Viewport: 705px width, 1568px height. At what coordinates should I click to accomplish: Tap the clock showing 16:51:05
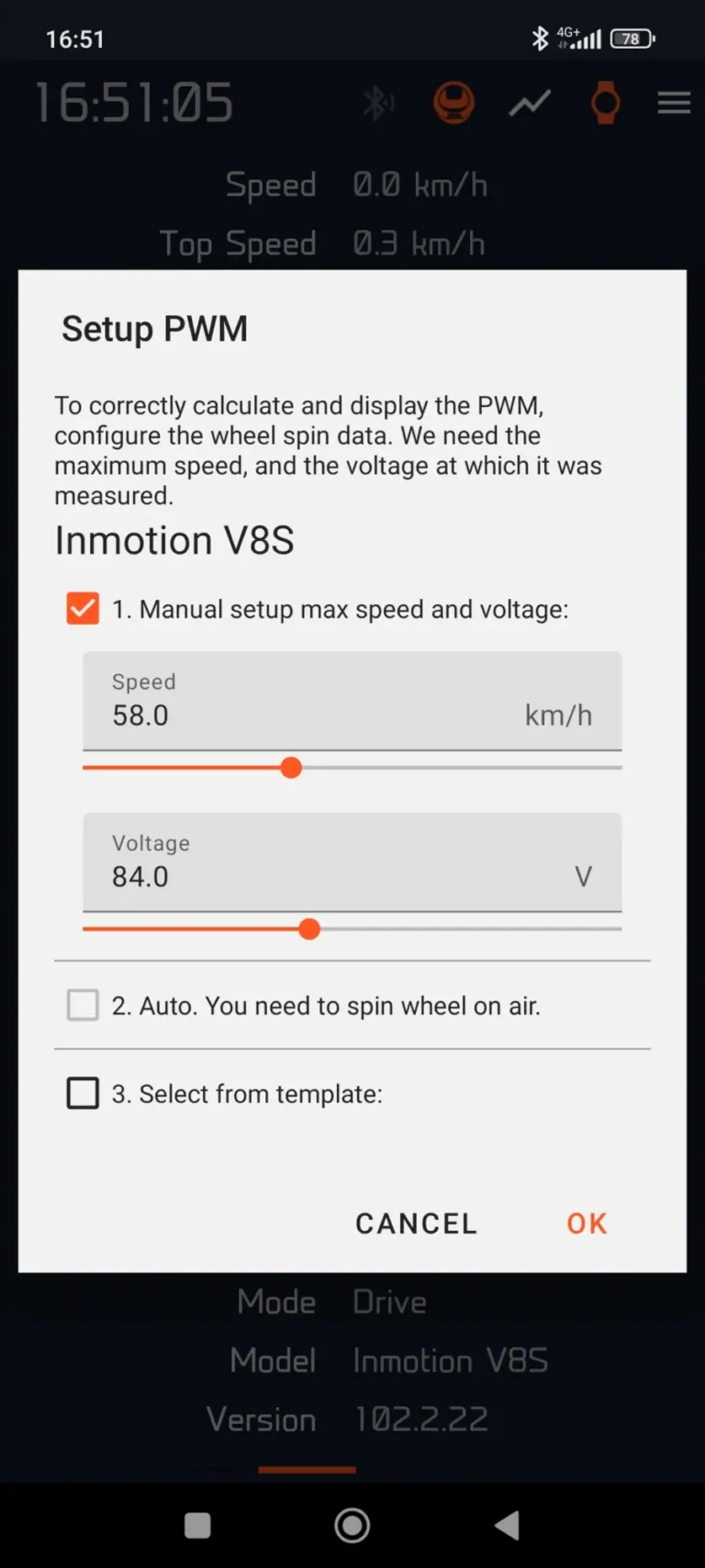(134, 103)
